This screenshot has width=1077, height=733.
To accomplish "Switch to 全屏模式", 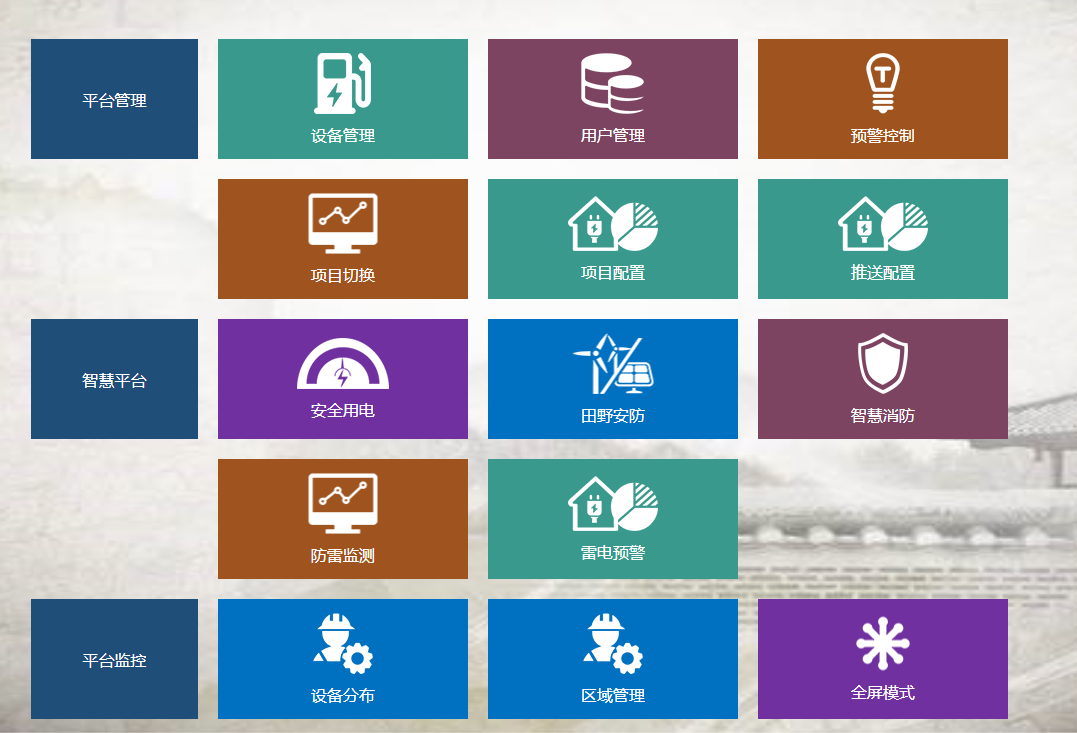I will tap(882, 659).
